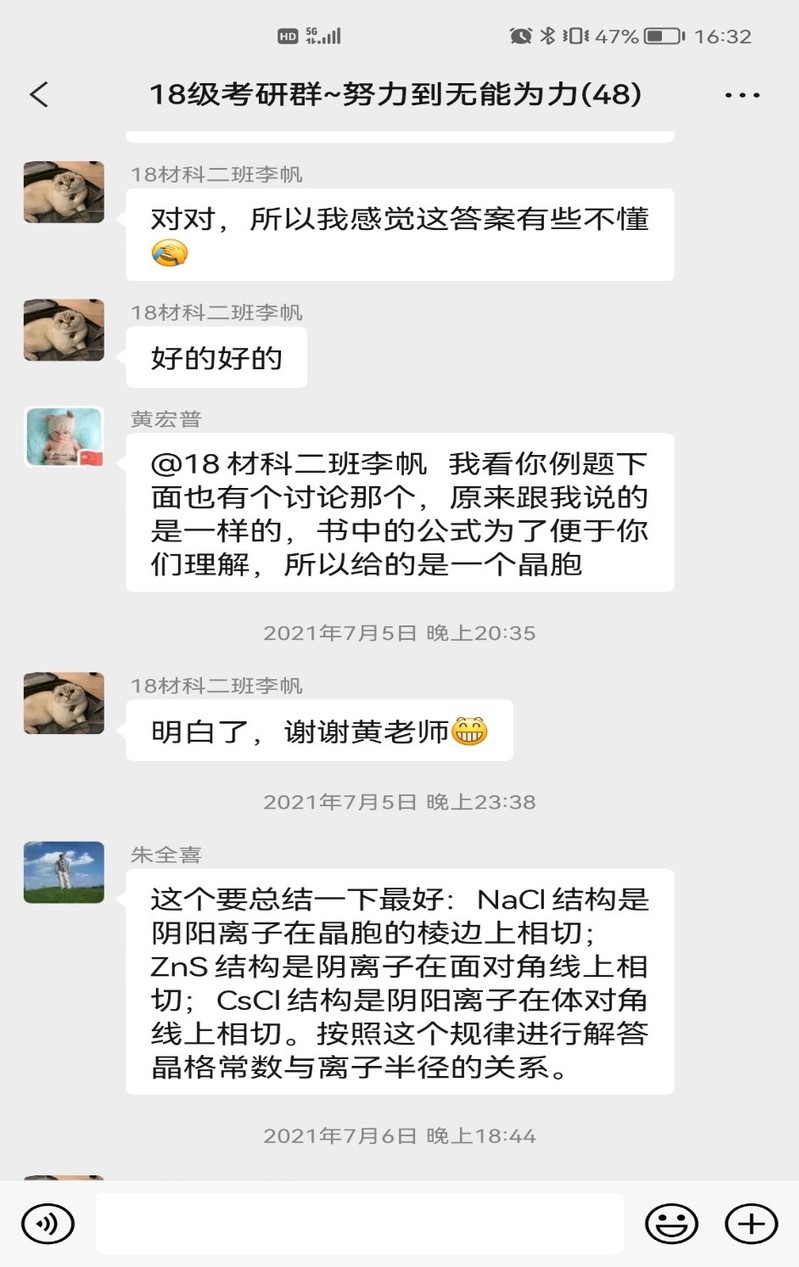799x1267 pixels.
Task: Open the plus attachments menu
Action: 750,1223
